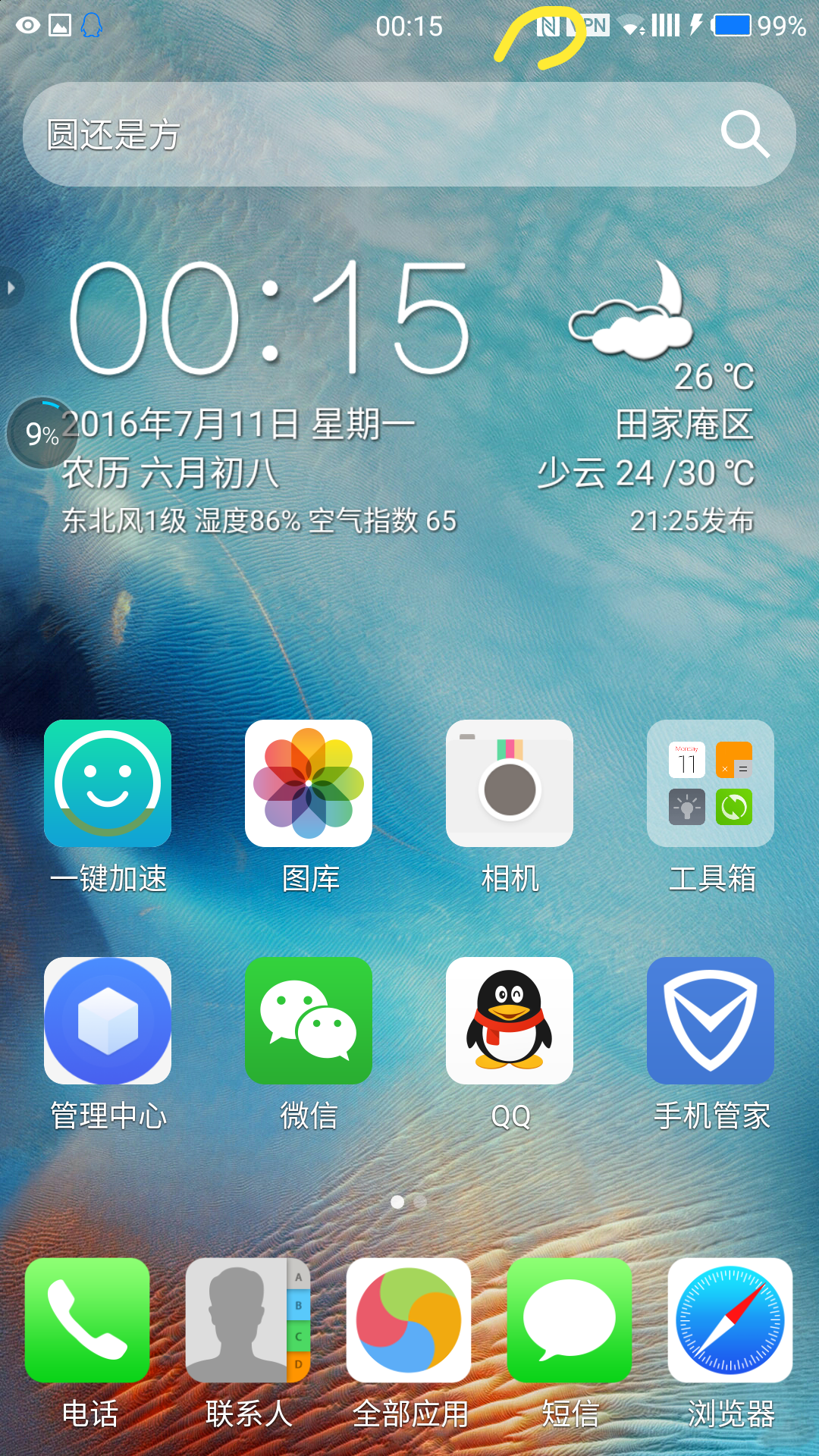819x1456 pixels.
Task: Tap the search box showing 圆还是方
Action: pos(364,134)
